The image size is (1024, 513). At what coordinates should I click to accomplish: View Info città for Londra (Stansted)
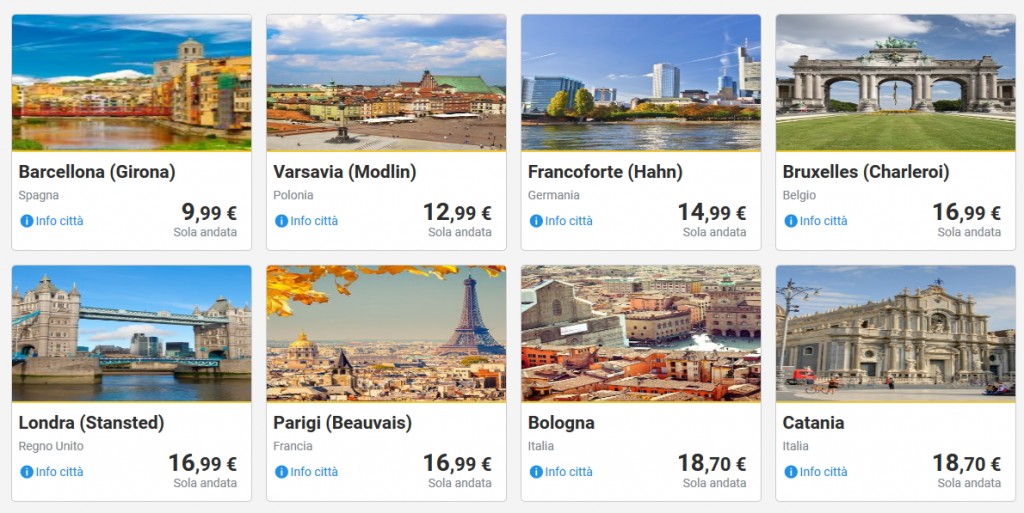point(59,472)
